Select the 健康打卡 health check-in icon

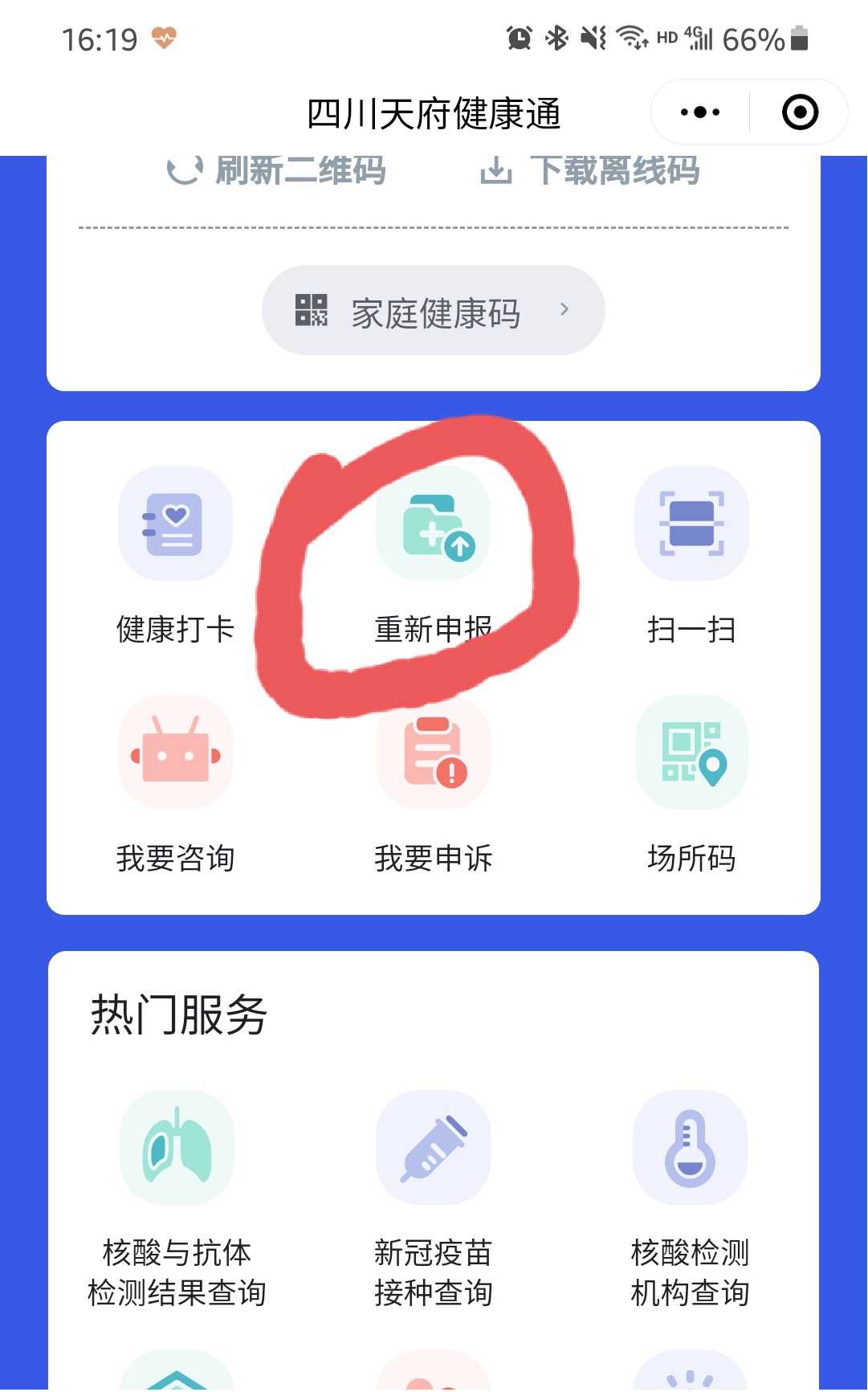tap(175, 524)
